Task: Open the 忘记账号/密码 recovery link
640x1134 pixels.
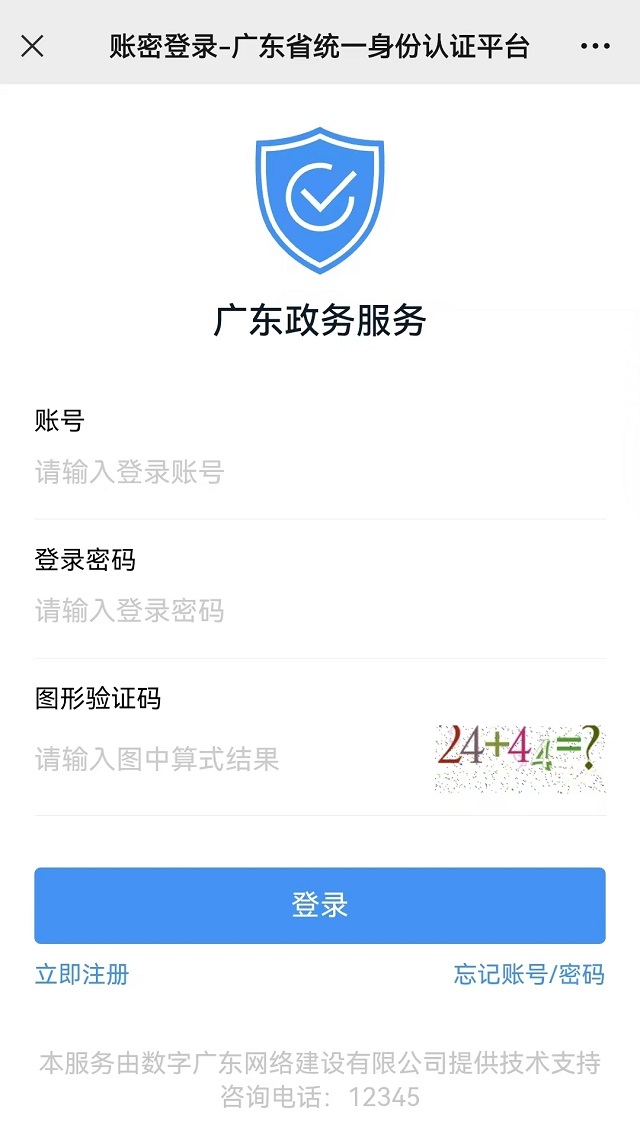Action: click(529, 974)
